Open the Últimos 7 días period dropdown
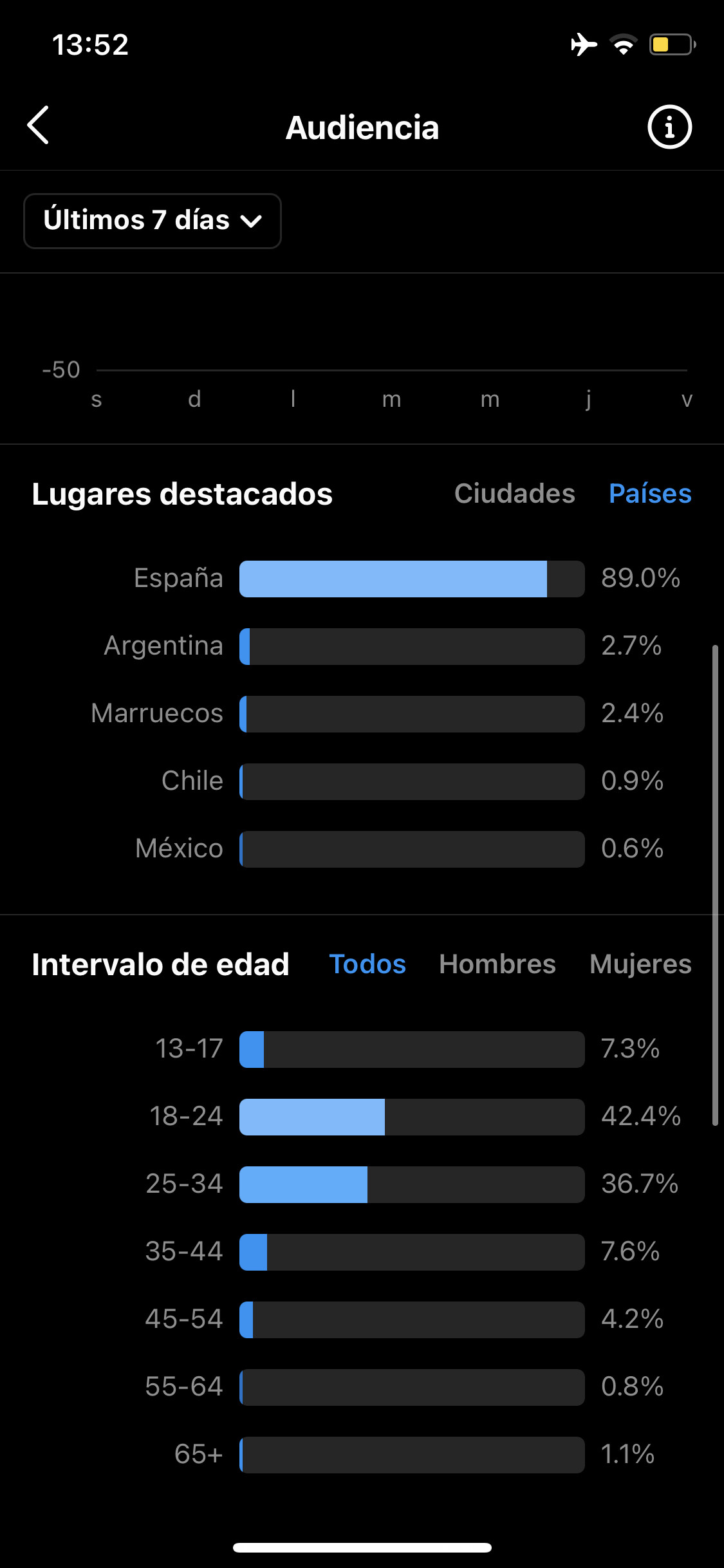This screenshot has width=724, height=1568. [153, 221]
